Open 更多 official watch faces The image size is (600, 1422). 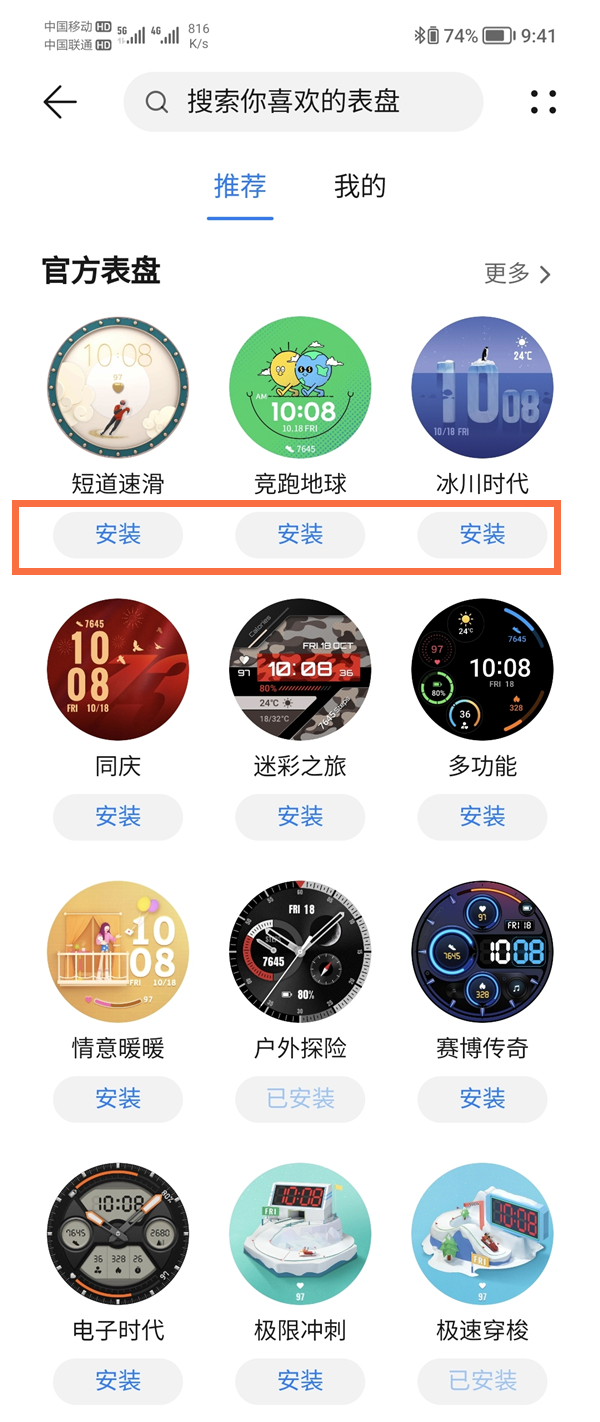[x=517, y=274]
